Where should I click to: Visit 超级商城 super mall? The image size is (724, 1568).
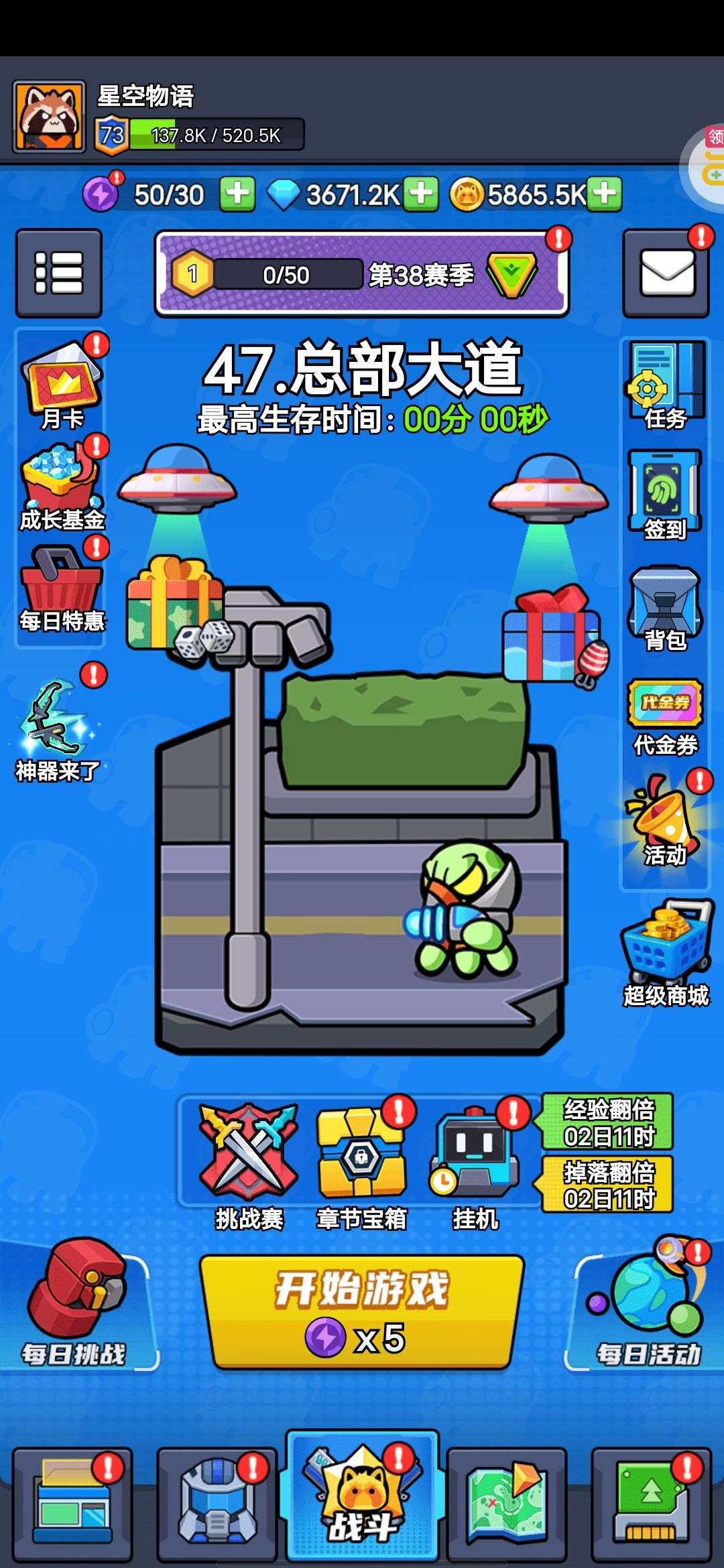(x=666, y=953)
